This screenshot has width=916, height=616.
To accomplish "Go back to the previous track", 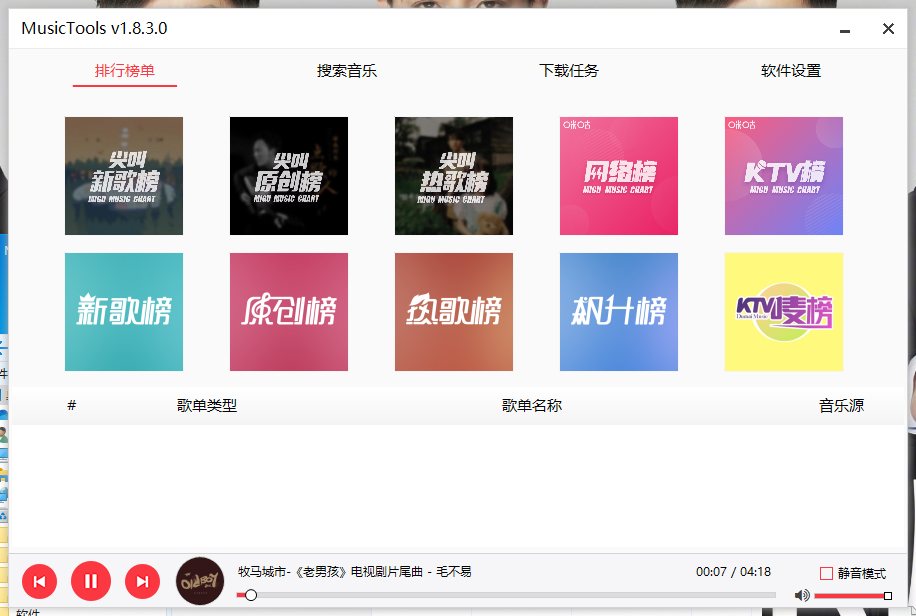I will click(x=39, y=581).
